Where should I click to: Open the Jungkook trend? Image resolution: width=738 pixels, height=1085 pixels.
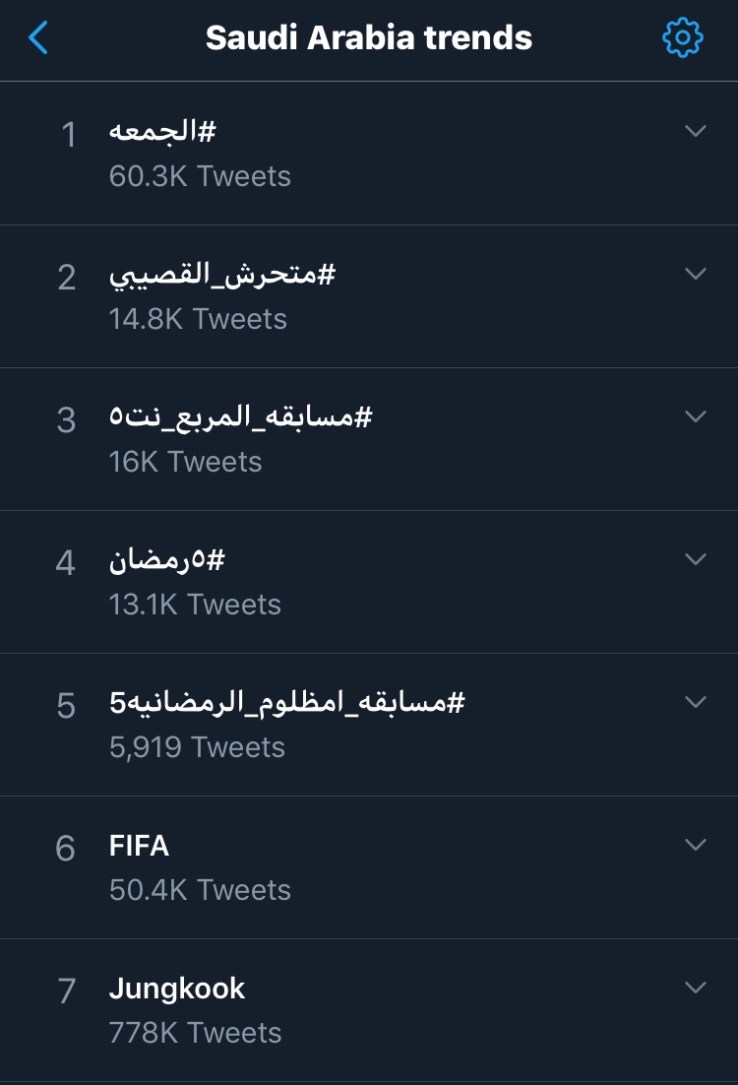[x=177, y=989]
